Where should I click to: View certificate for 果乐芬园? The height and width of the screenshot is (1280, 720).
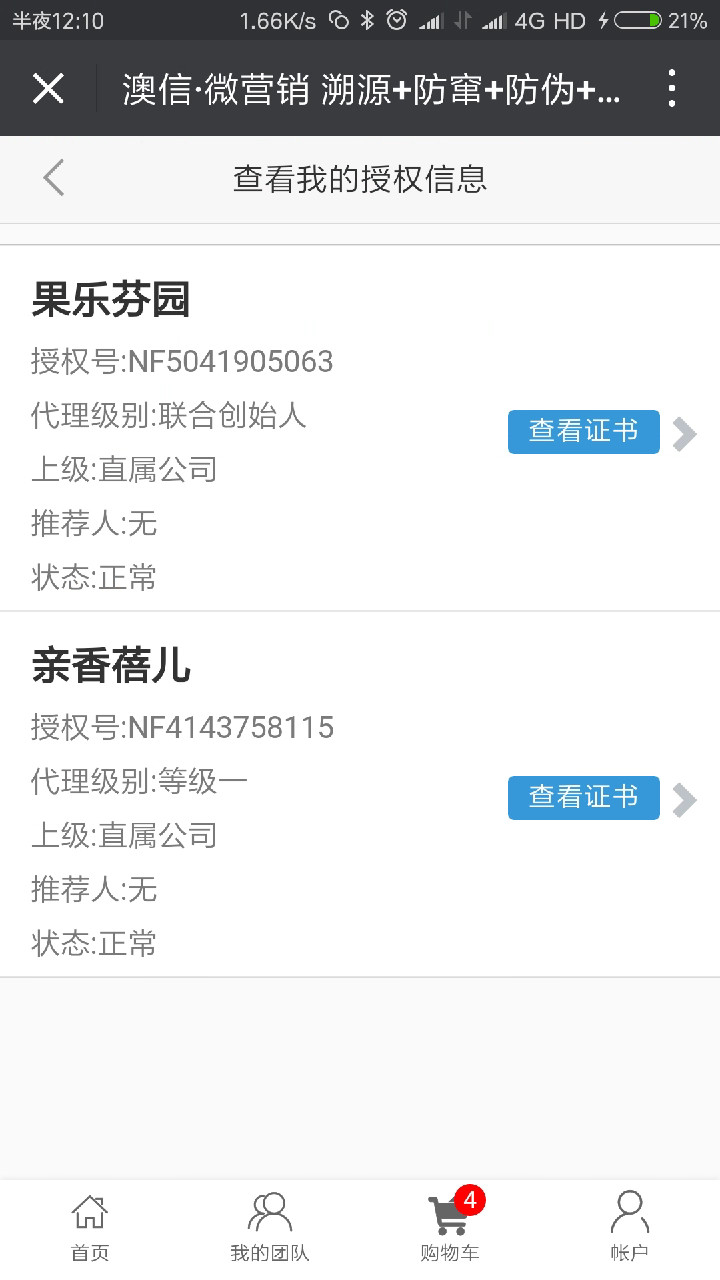(x=584, y=432)
